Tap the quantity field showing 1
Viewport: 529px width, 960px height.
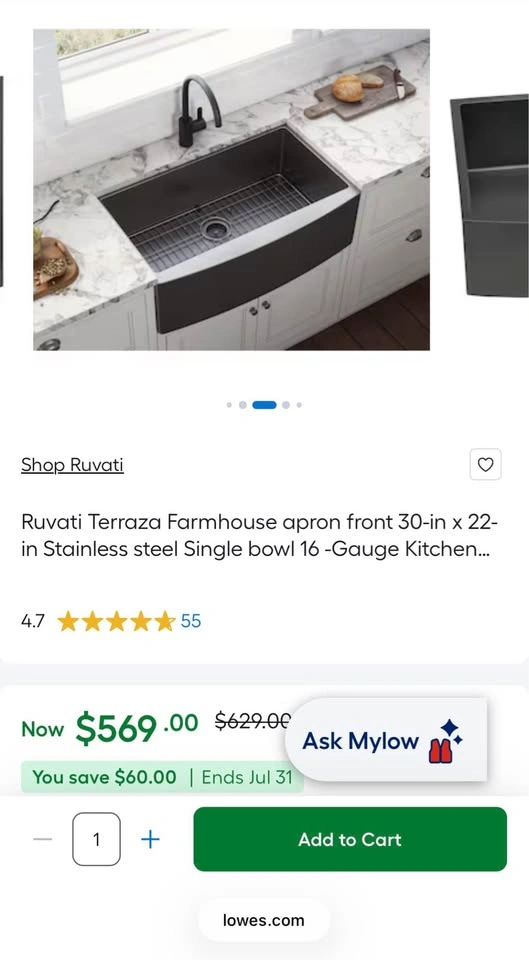[96, 839]
